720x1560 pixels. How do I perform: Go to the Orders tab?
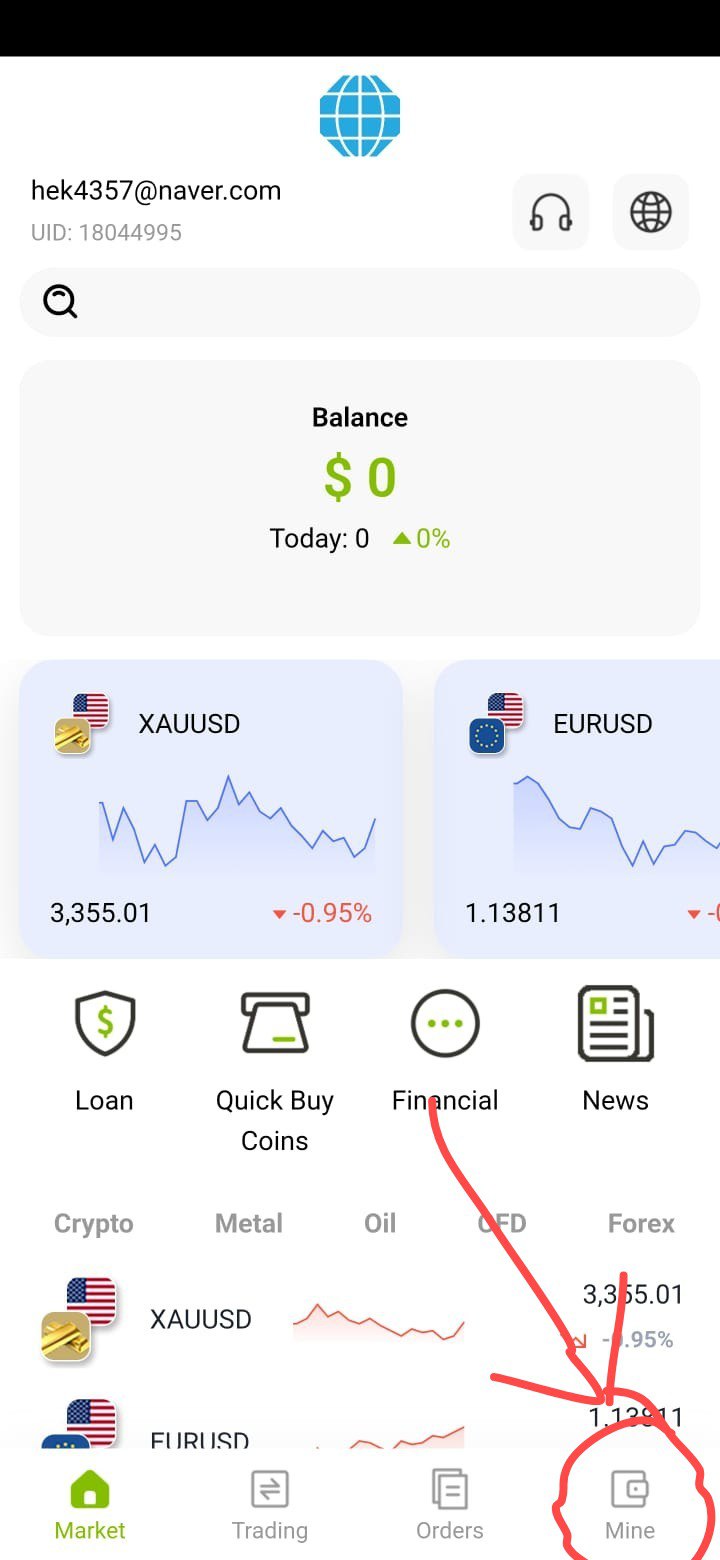pyautogui.click(x=450, y=1505)
